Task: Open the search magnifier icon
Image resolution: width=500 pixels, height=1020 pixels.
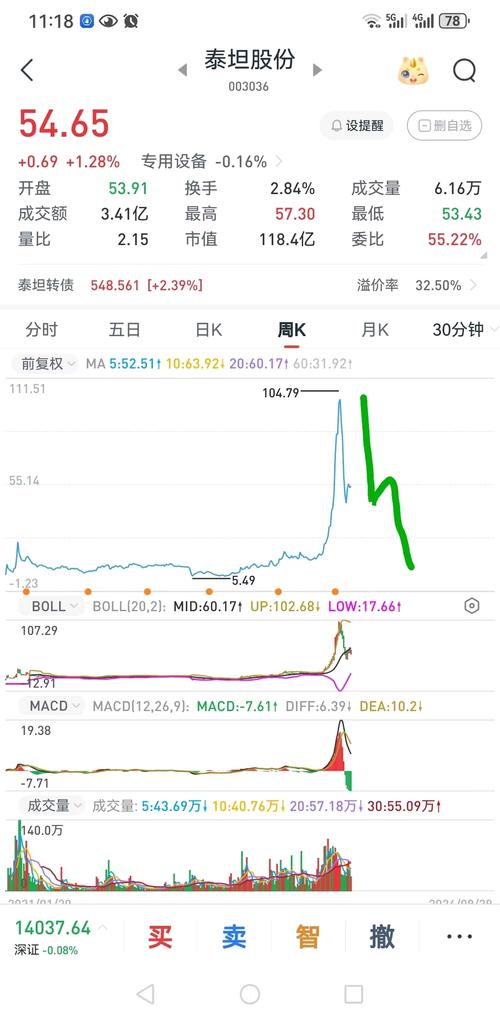Action: 464,70
